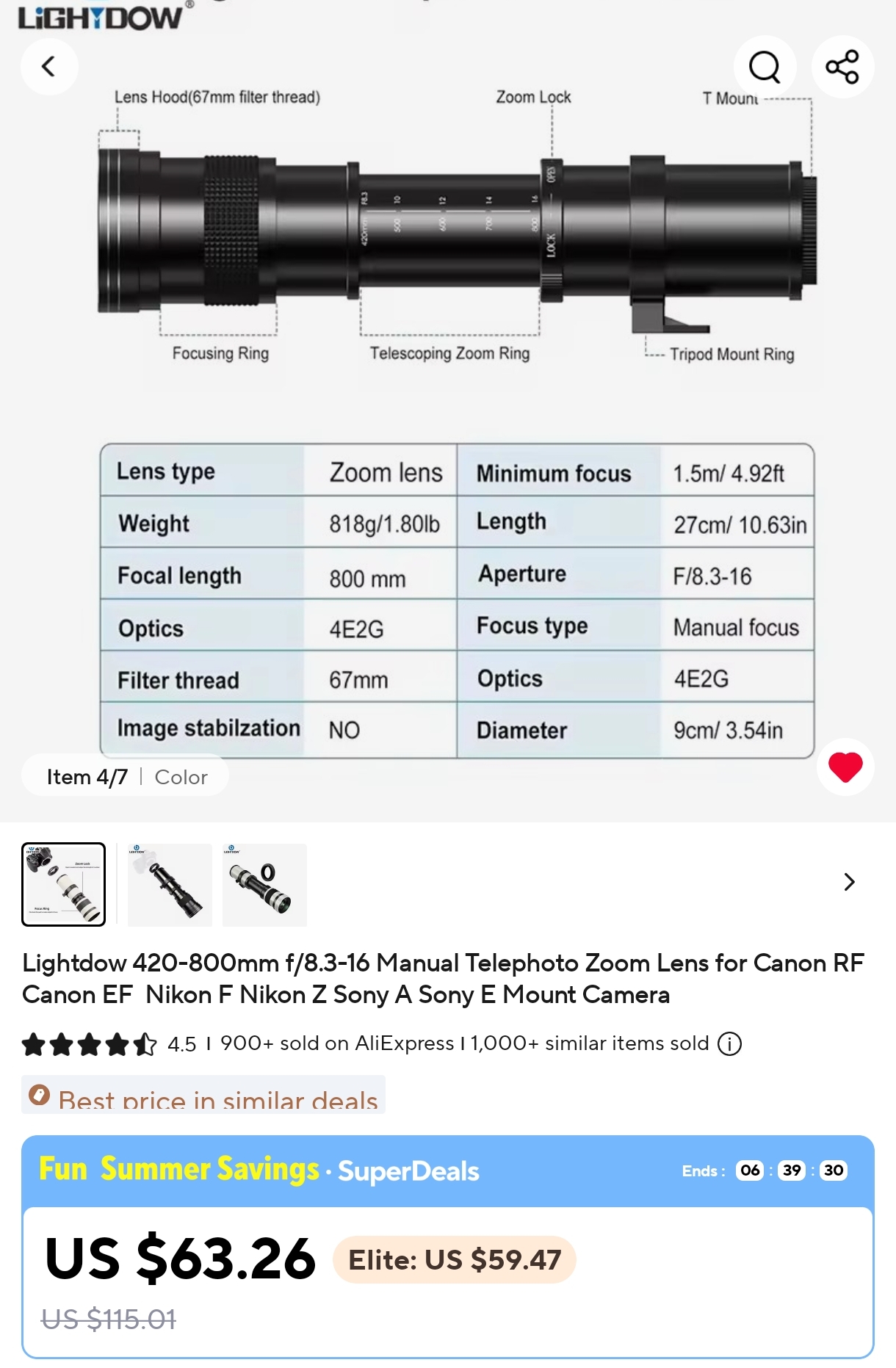Open the Fun Summer Savings SuperDeals banner
The image size is (896, 1368).
(448, 1170)
